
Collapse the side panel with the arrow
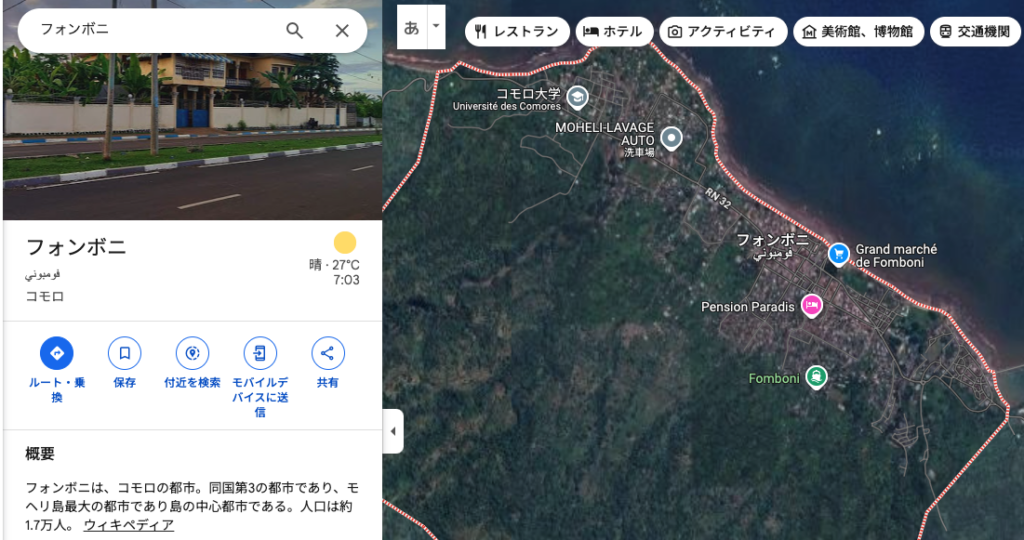tap(393, 431)
